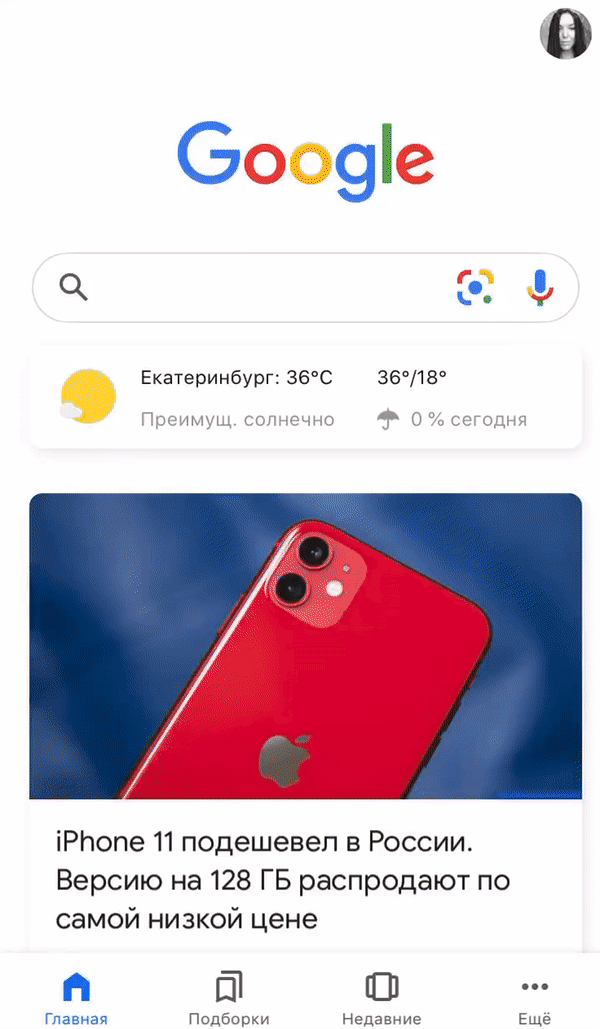600x1029 pixels.
Task: Open Google Lens camera search
Action: (475, 288)
